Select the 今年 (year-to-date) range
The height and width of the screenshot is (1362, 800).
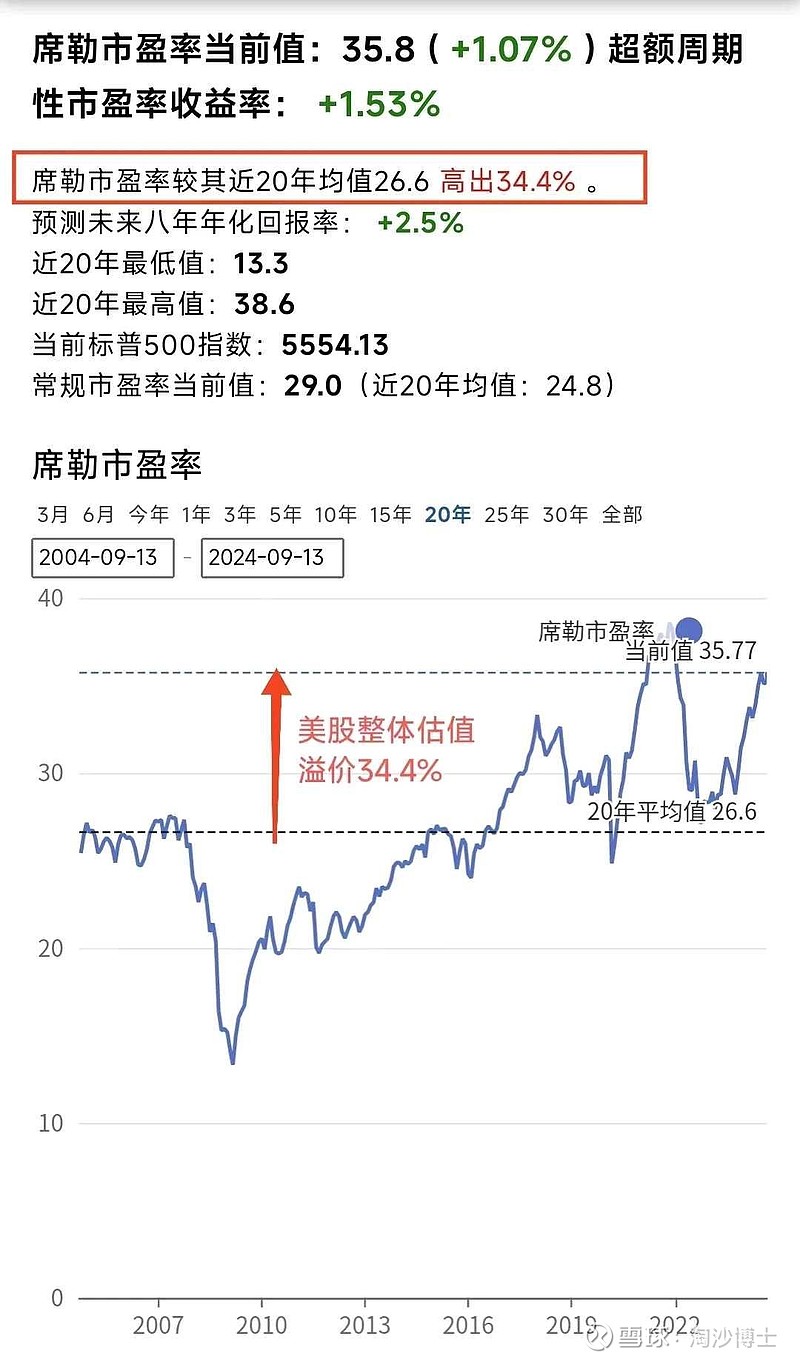pos(148,514)
